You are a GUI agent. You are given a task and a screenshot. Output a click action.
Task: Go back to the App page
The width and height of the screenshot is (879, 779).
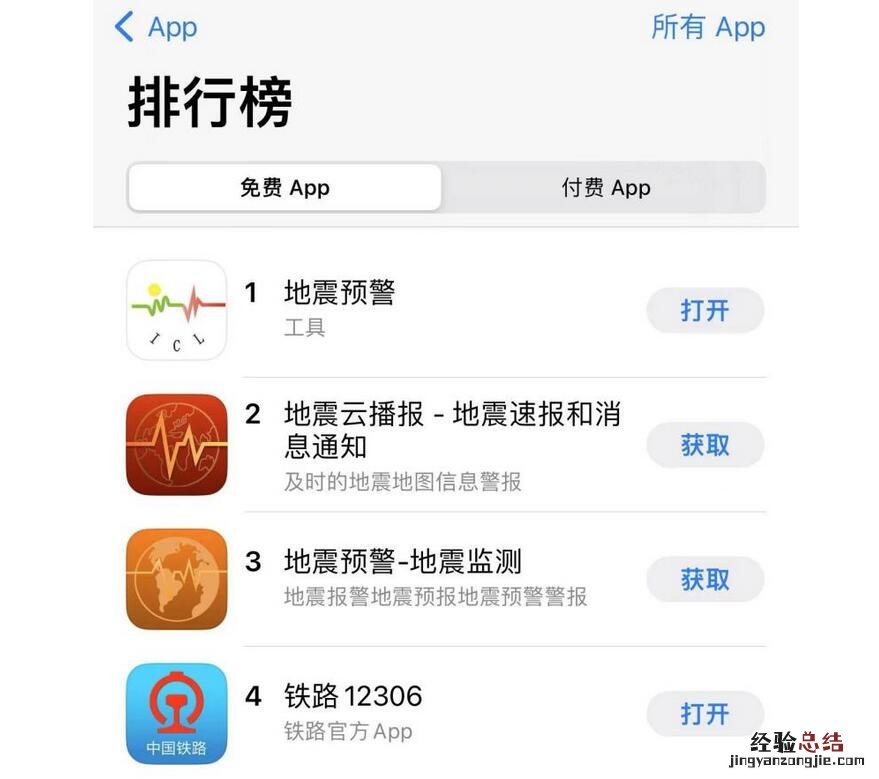coord(156,27)
